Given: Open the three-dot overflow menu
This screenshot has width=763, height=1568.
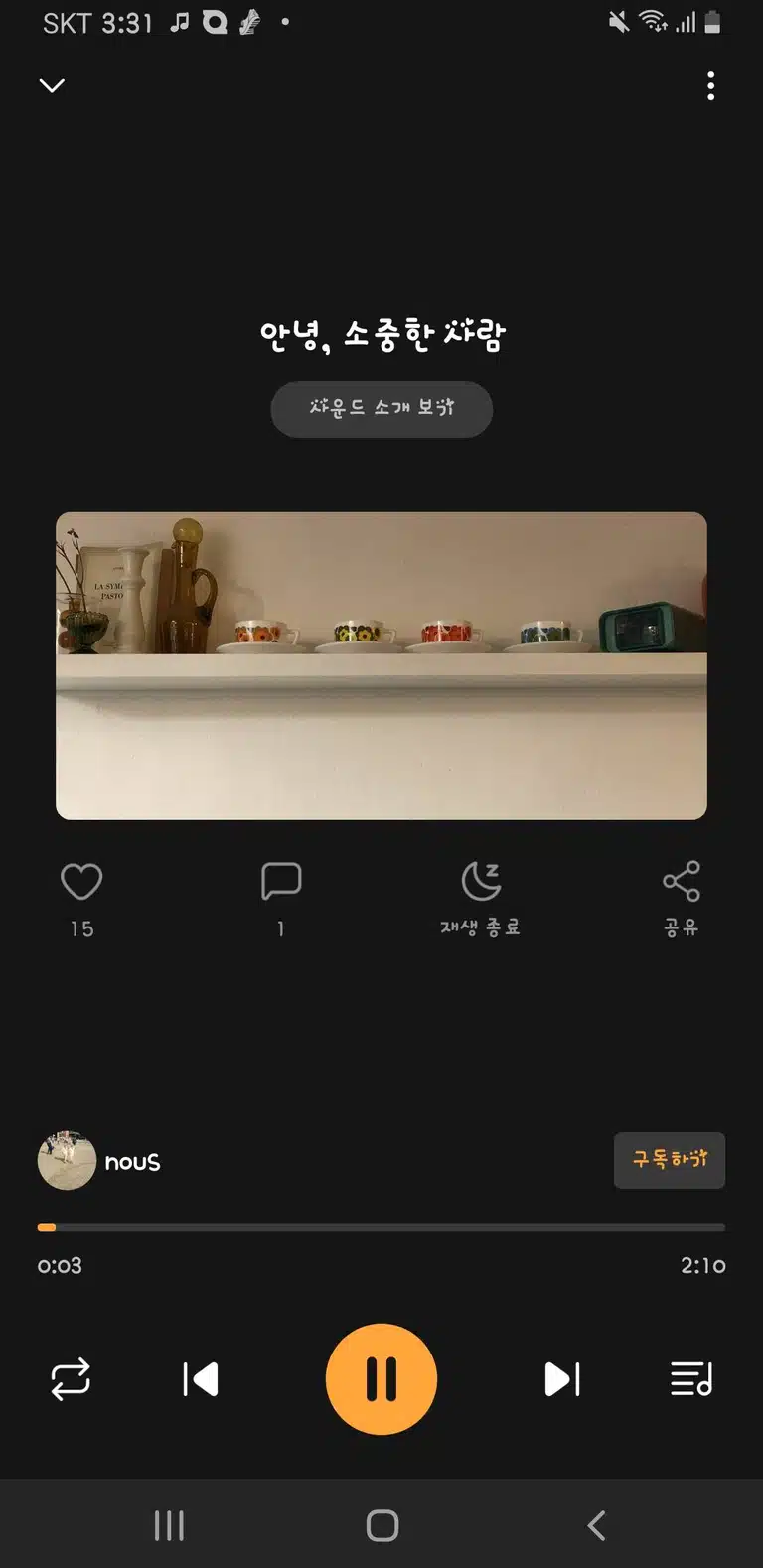Looking at the screenshot, I should point(710,86).
